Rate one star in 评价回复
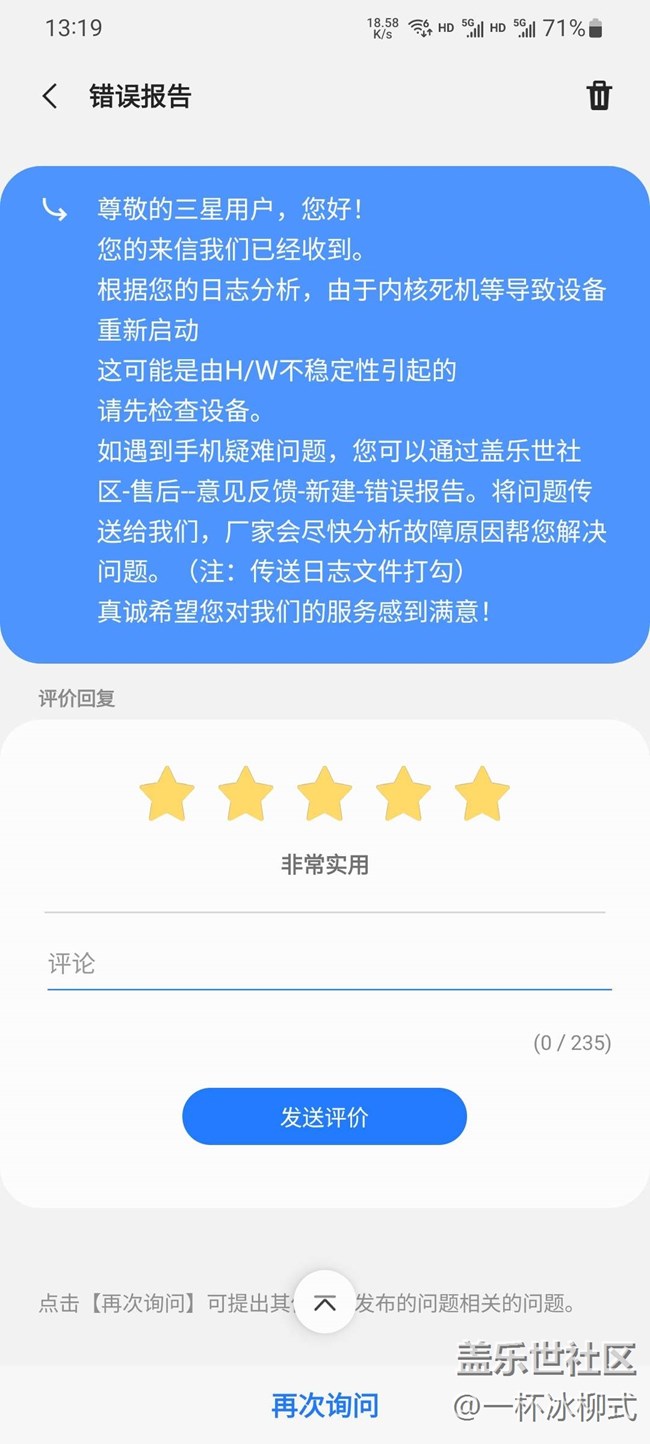 [x=167, y=793]
